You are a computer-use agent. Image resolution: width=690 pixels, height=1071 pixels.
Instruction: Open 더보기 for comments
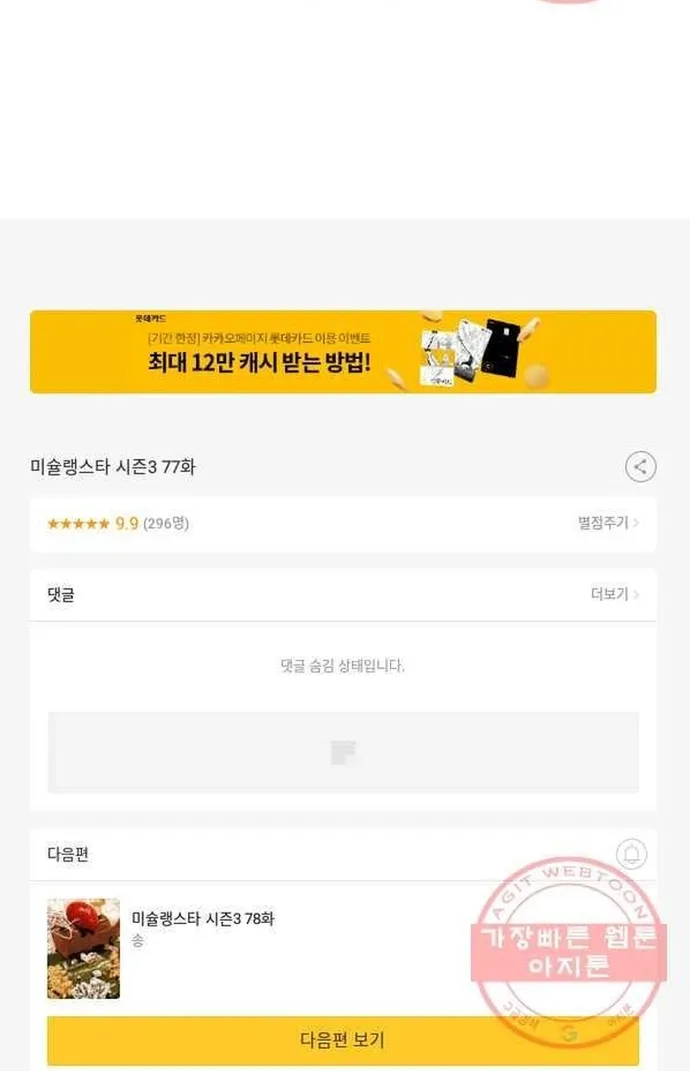coord(614,594)
